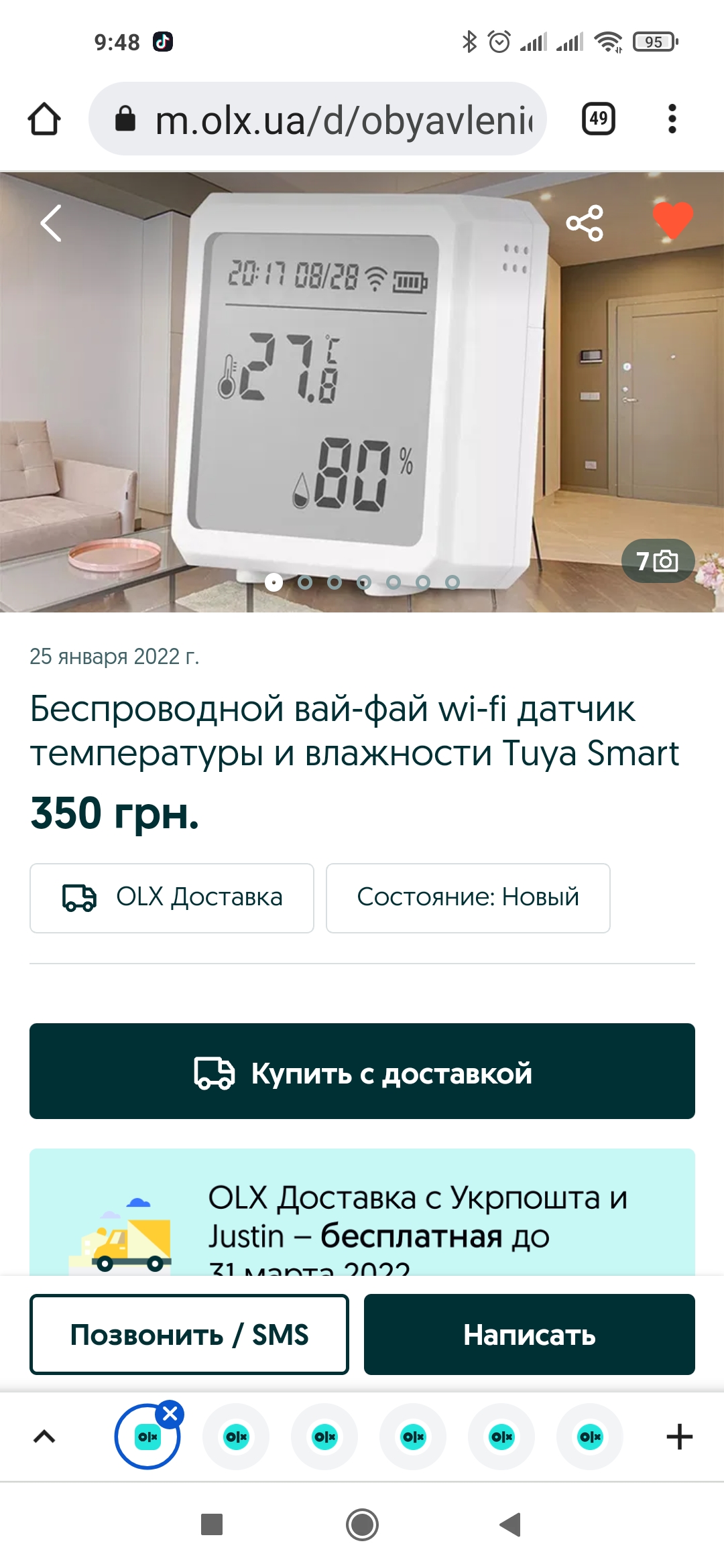724x1568 pixels.
Task: Tap the URL address bar
Action: (318, 119)
